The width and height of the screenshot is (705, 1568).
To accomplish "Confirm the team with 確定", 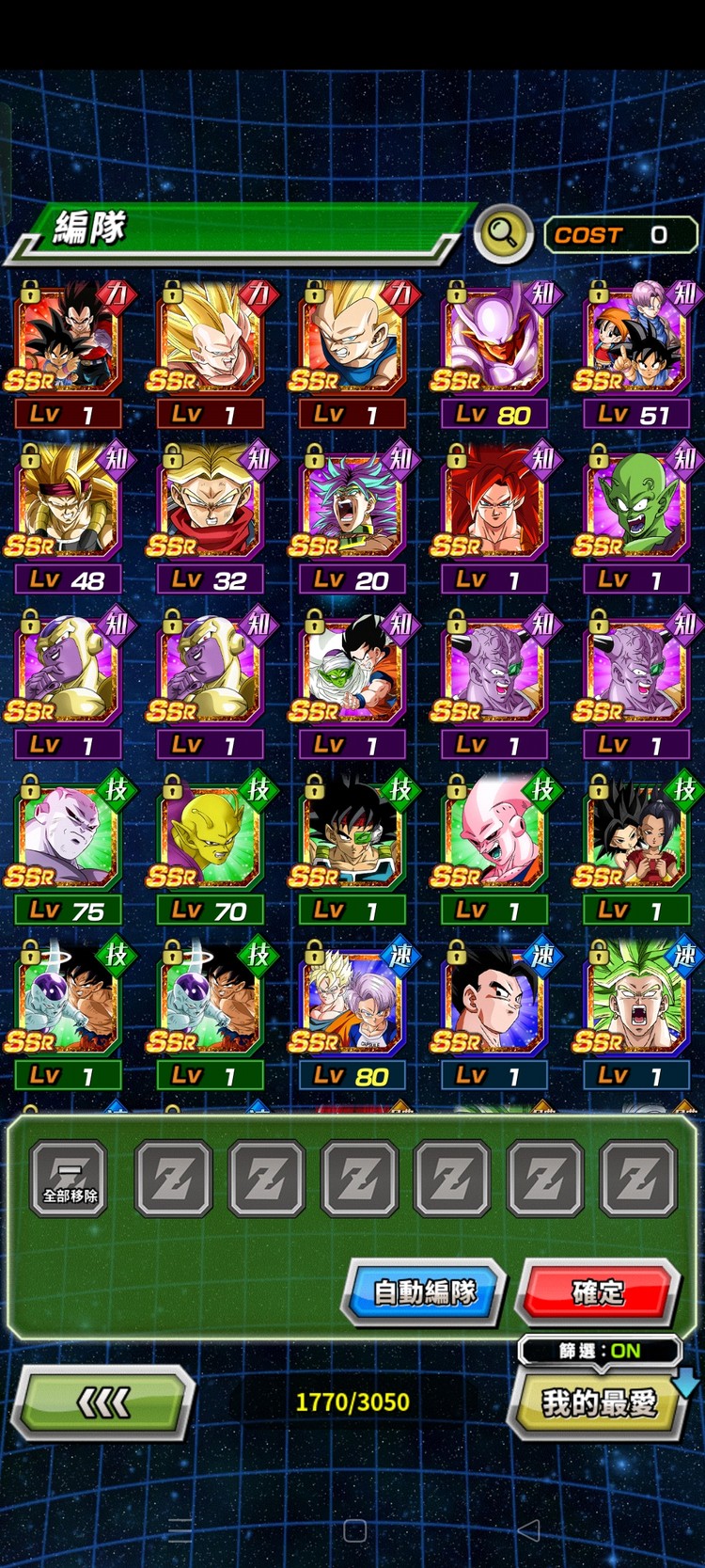I will coord(599,1291).
